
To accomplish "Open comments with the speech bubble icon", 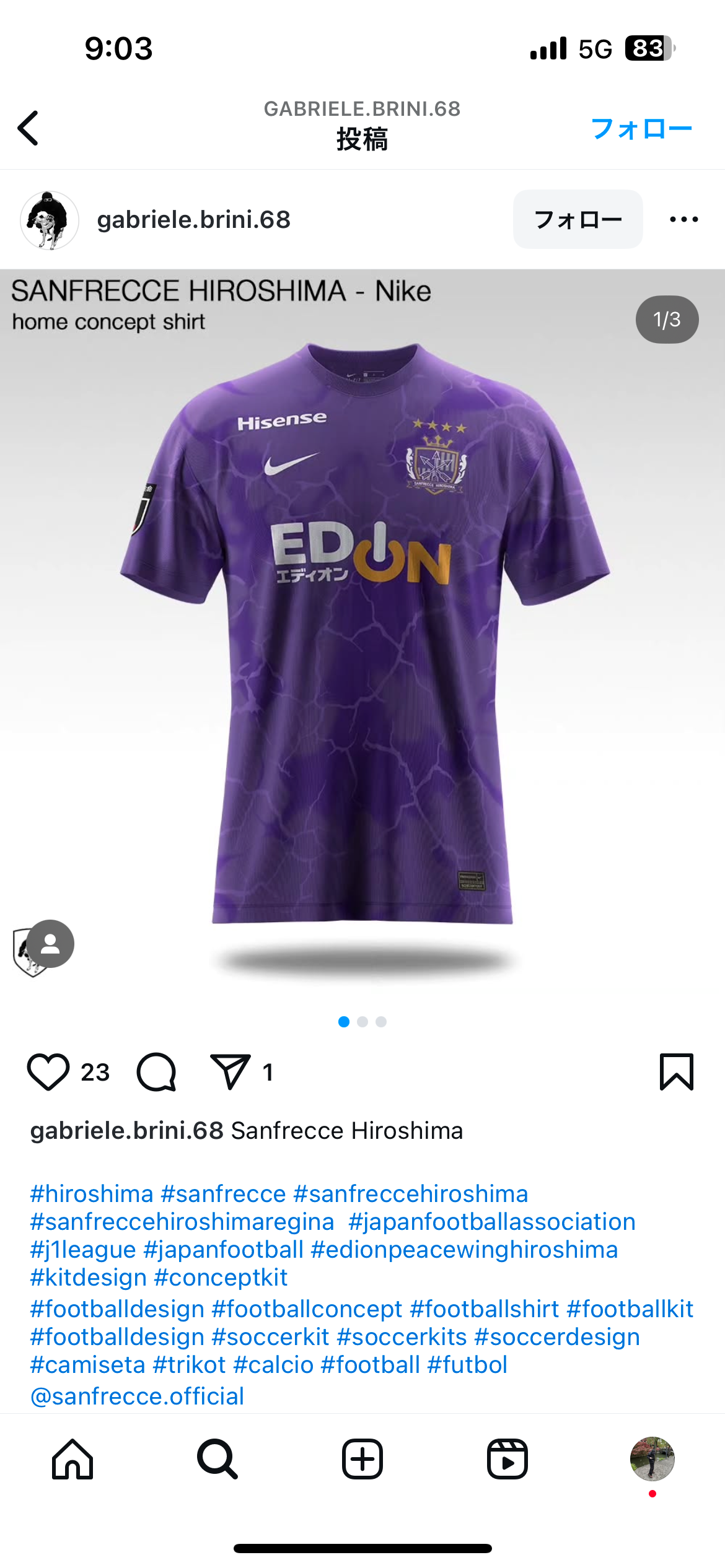I will [x=157, y=1072].
